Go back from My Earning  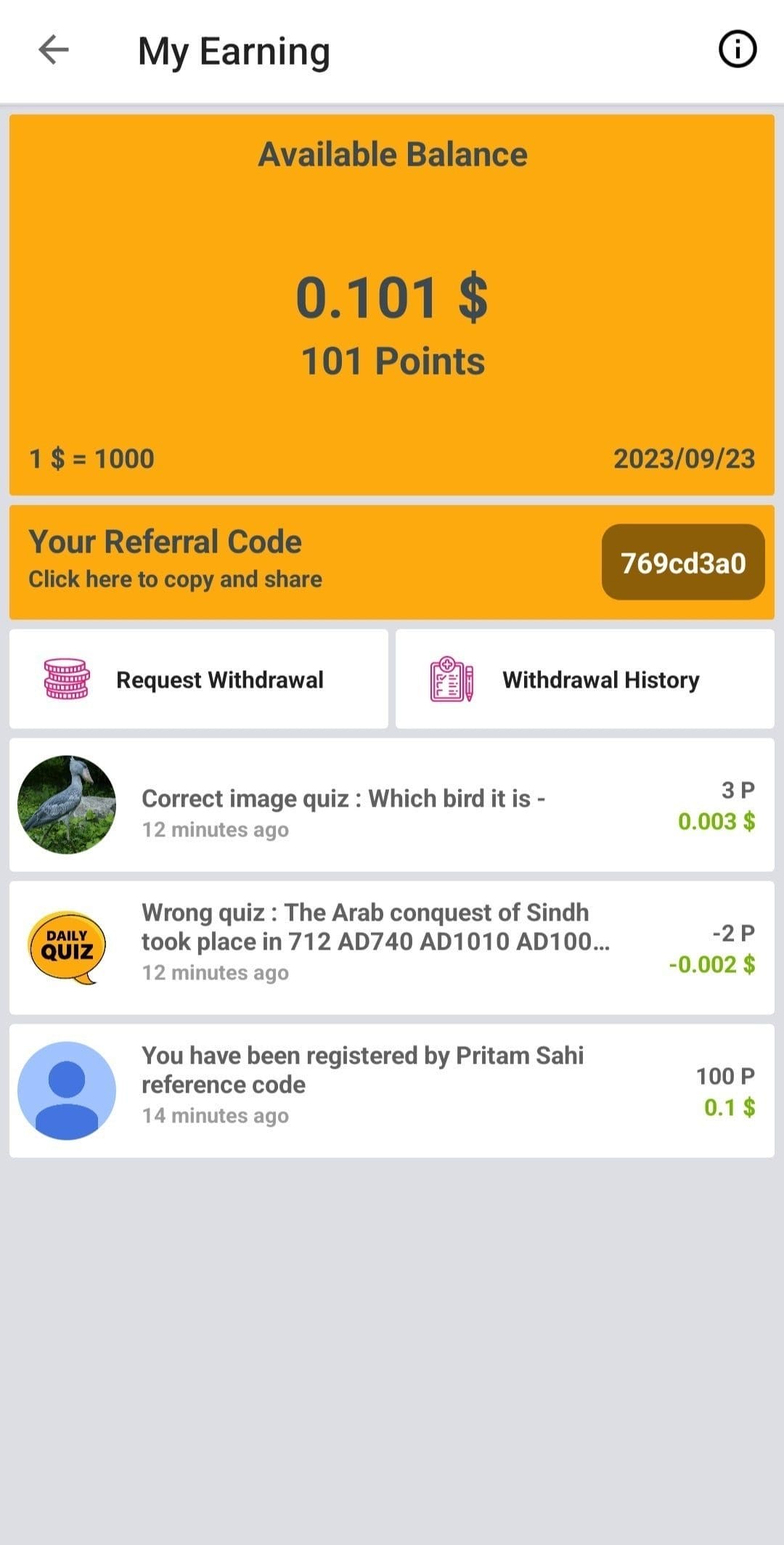54,50
